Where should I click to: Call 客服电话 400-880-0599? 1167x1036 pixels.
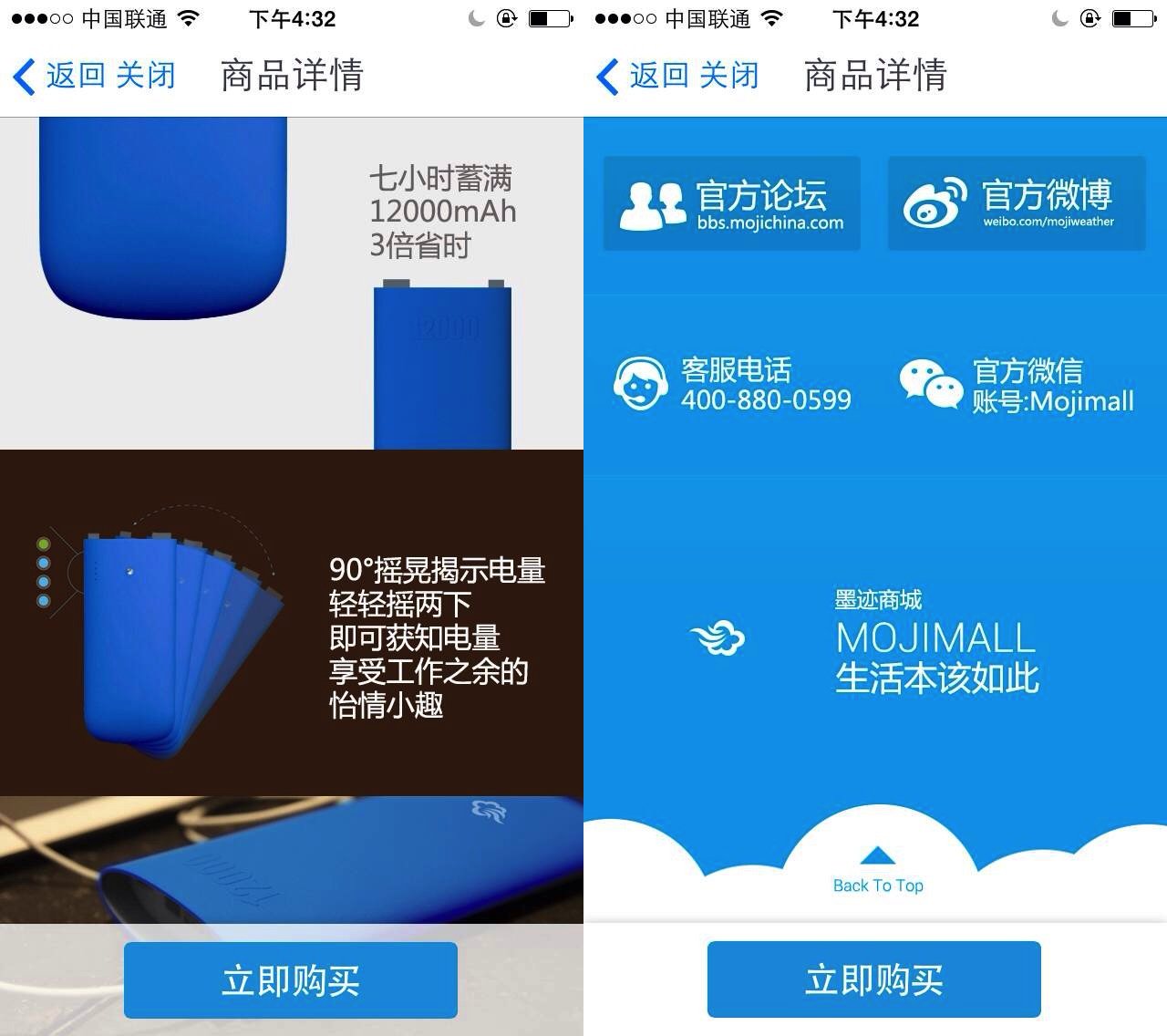733,384
